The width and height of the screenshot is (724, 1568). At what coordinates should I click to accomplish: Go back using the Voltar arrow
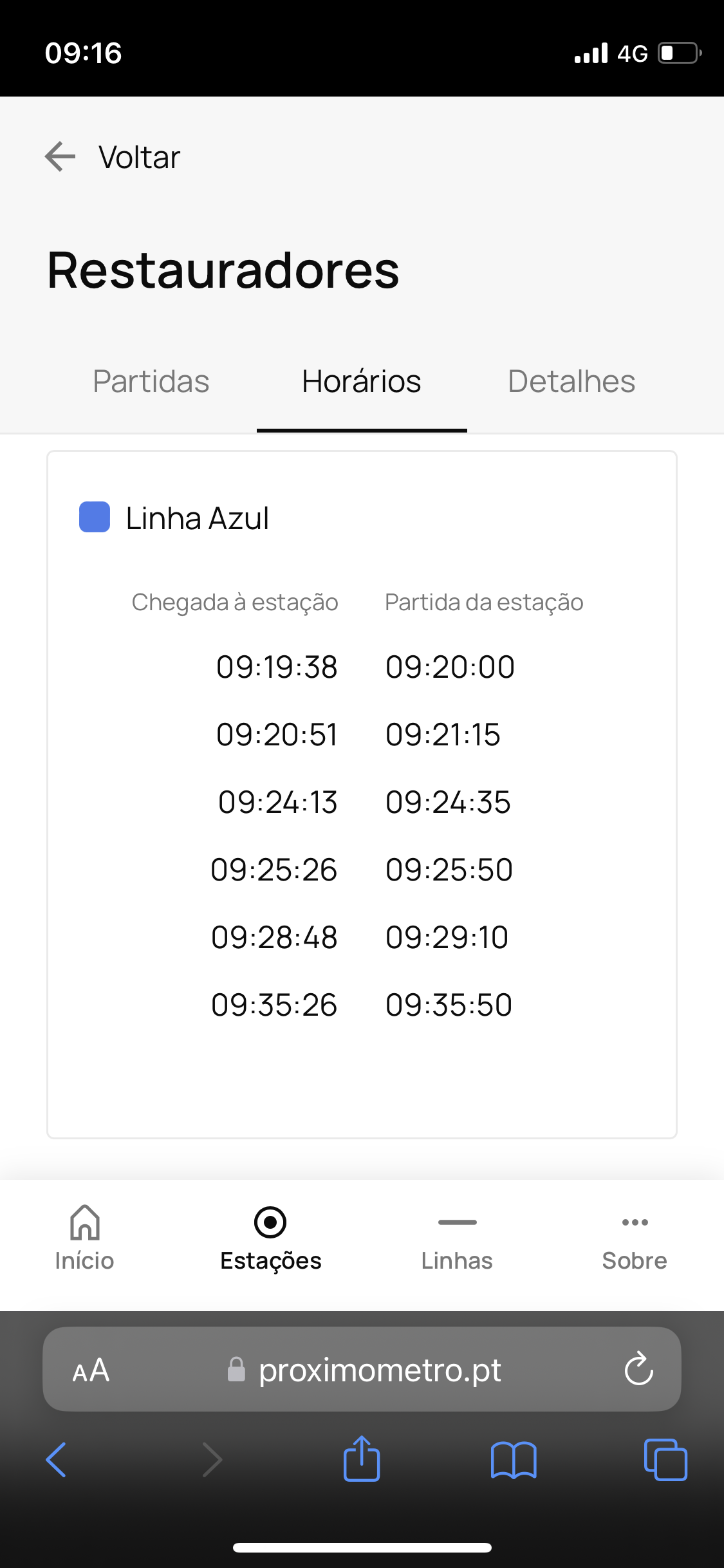point(60,156)
